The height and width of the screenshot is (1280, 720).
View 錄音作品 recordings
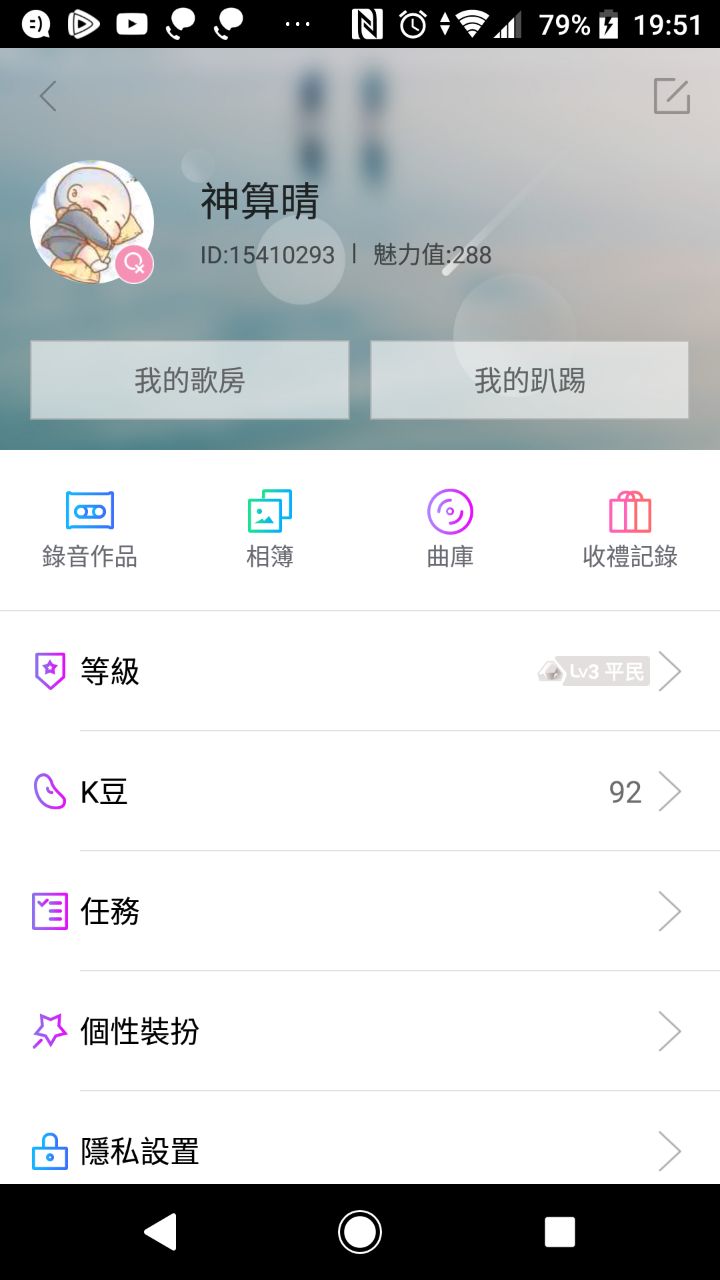pos(90,530)
